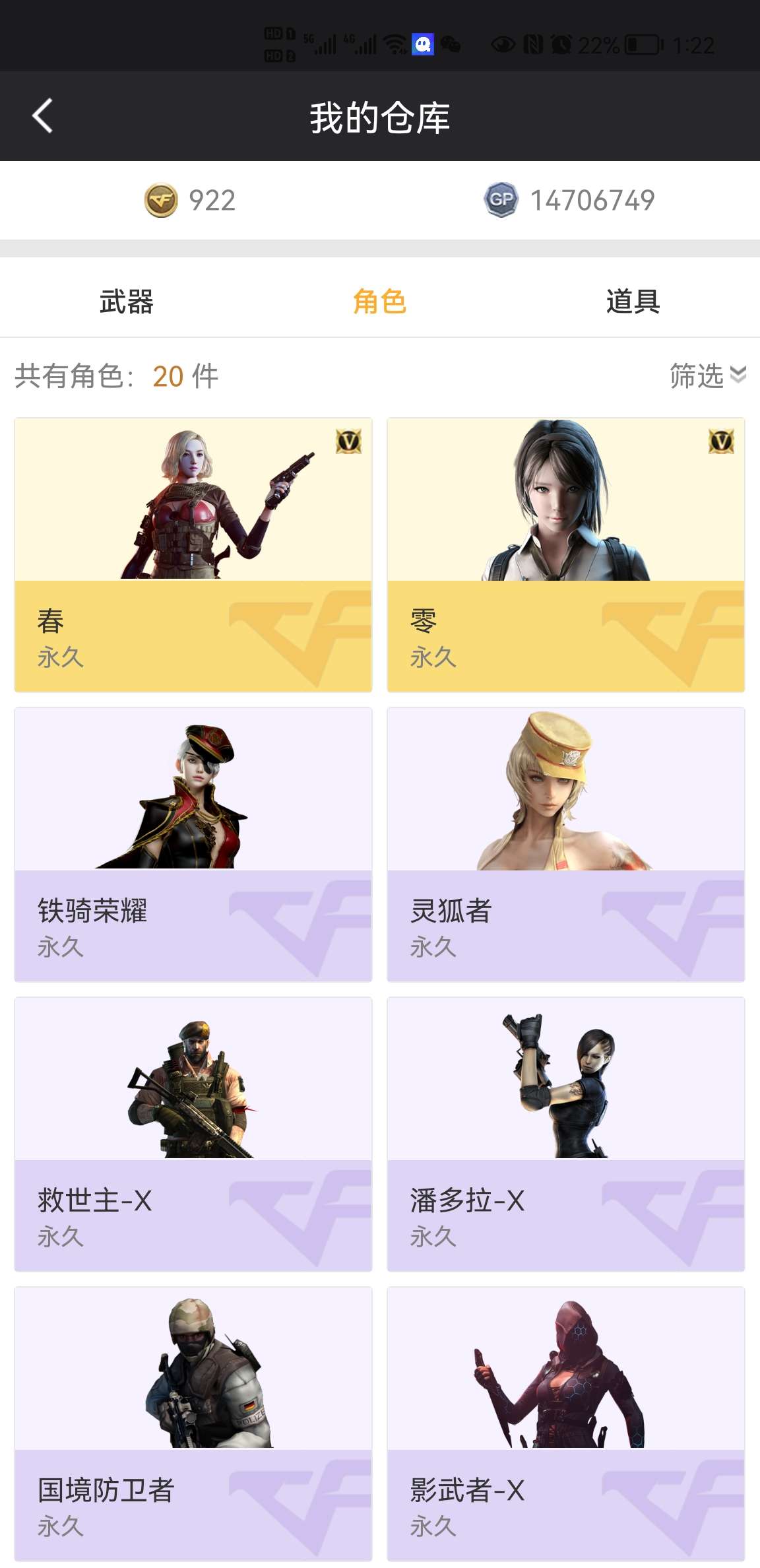View the 铁骑荣耀 character card
Screen dimensions: 760x1568
(x=193, y=845)
